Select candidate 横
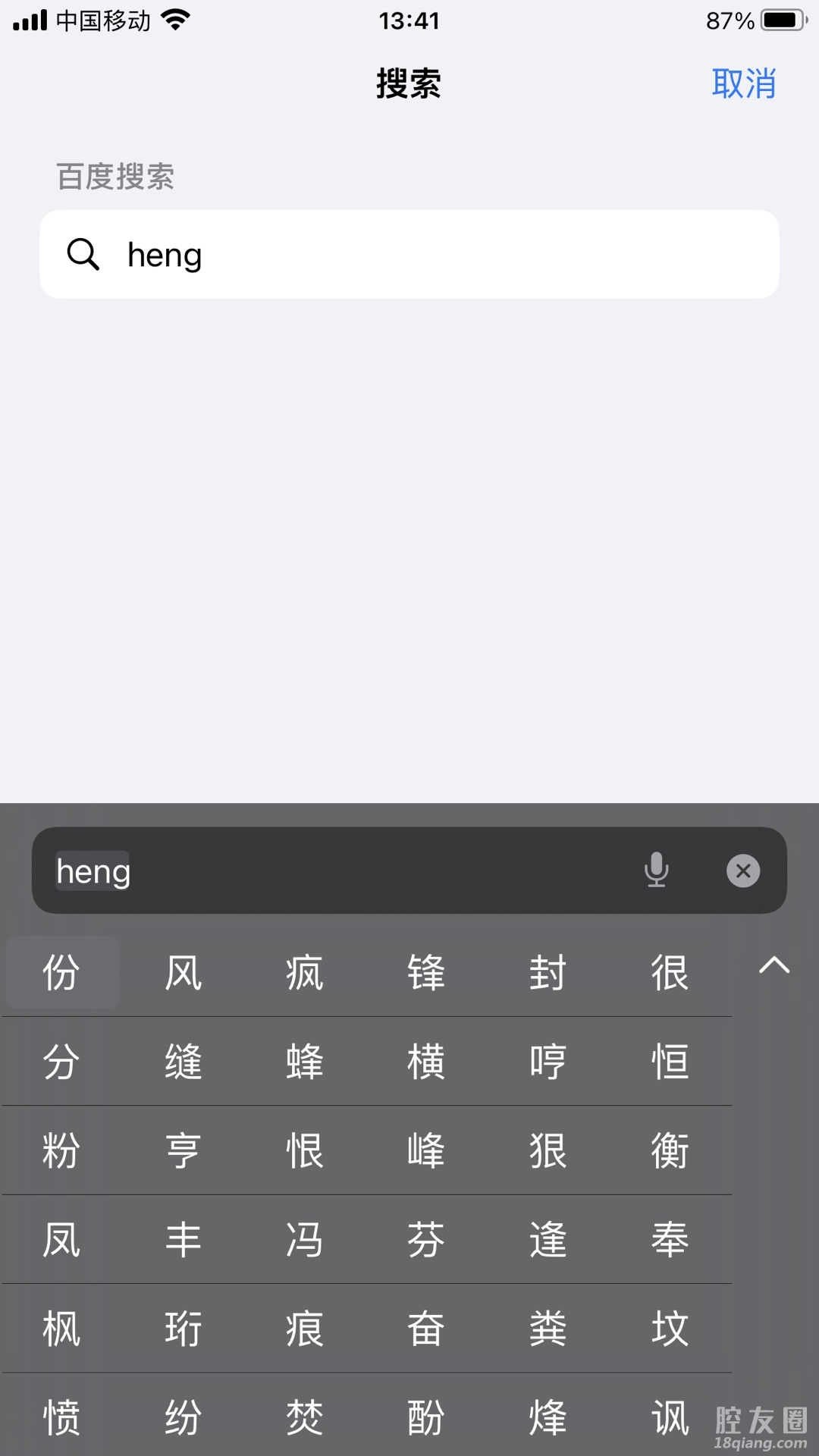819x1456 pixels. point(426,1062)
